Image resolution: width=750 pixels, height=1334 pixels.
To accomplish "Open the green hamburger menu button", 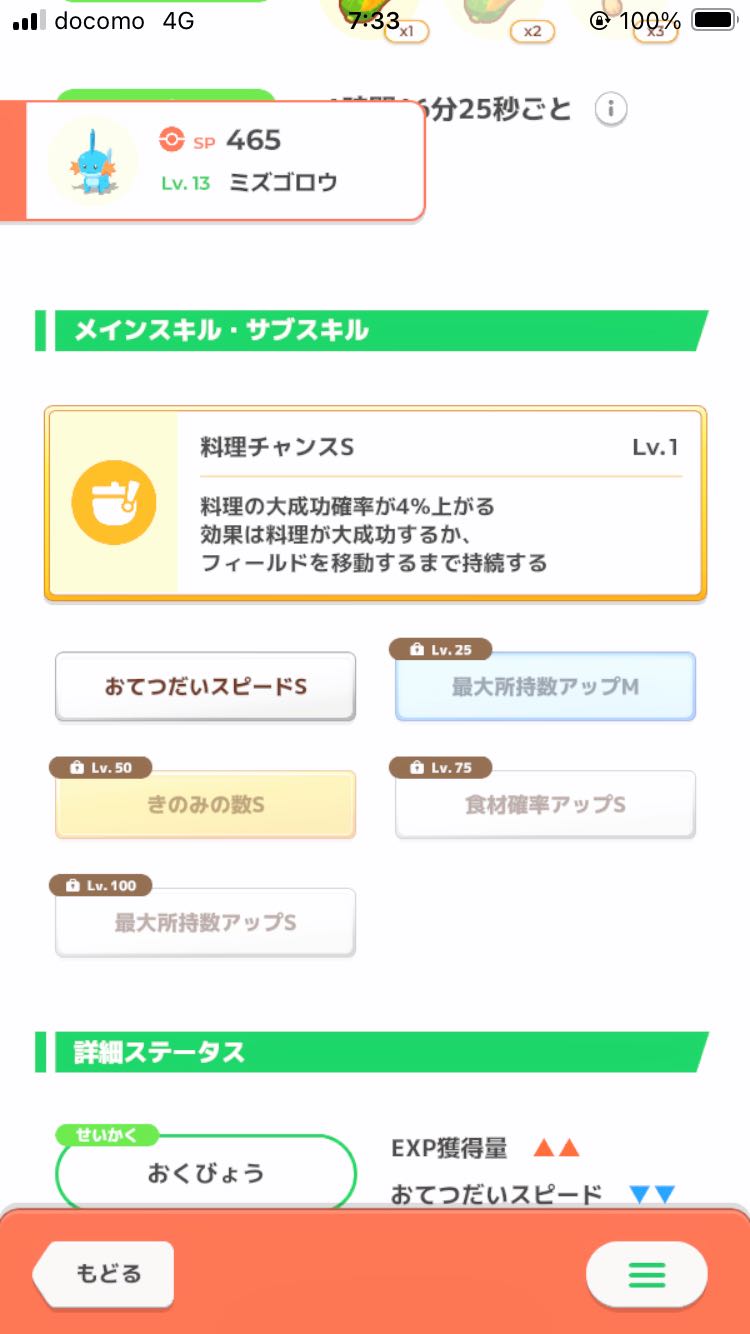I will 646,1274.
